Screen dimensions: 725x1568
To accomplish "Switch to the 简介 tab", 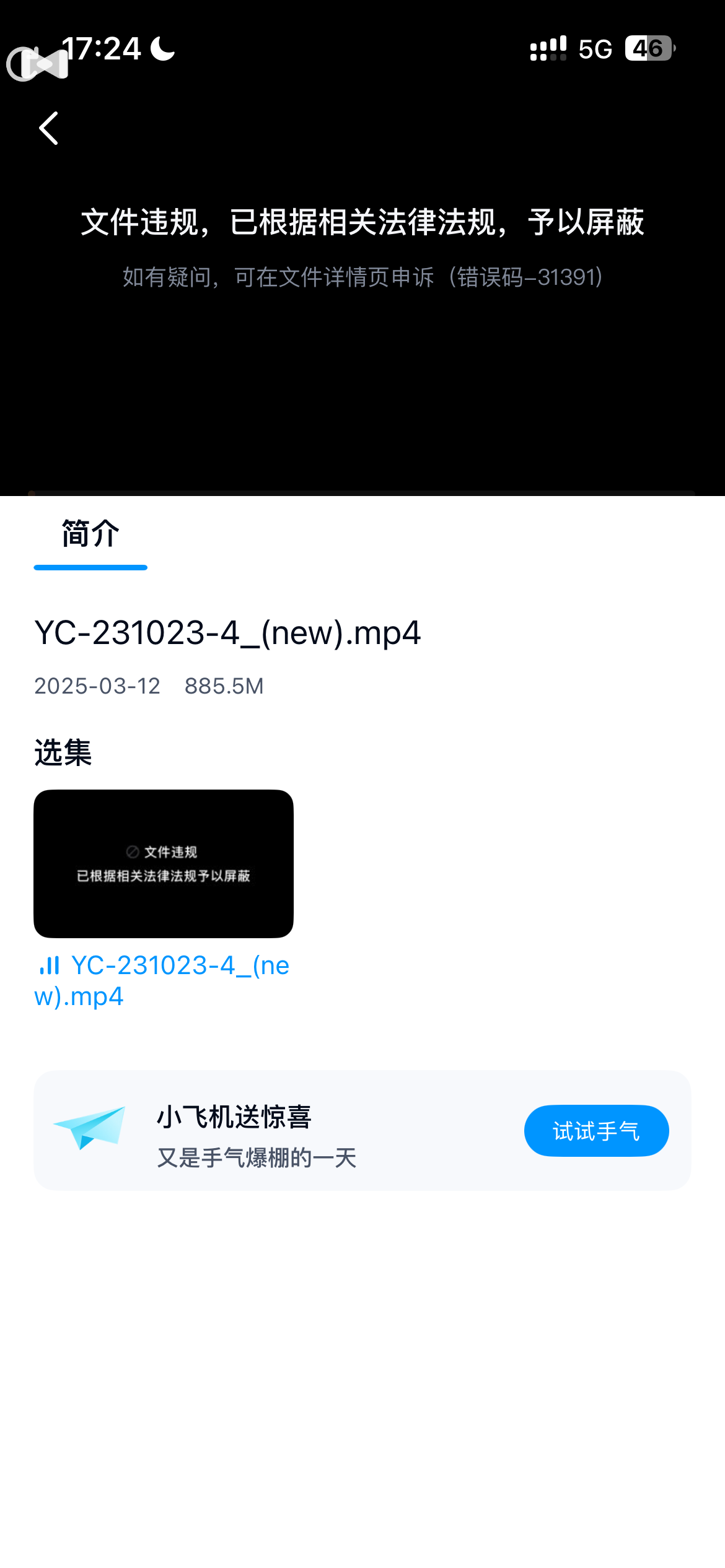I will click(x=90, y=534).
